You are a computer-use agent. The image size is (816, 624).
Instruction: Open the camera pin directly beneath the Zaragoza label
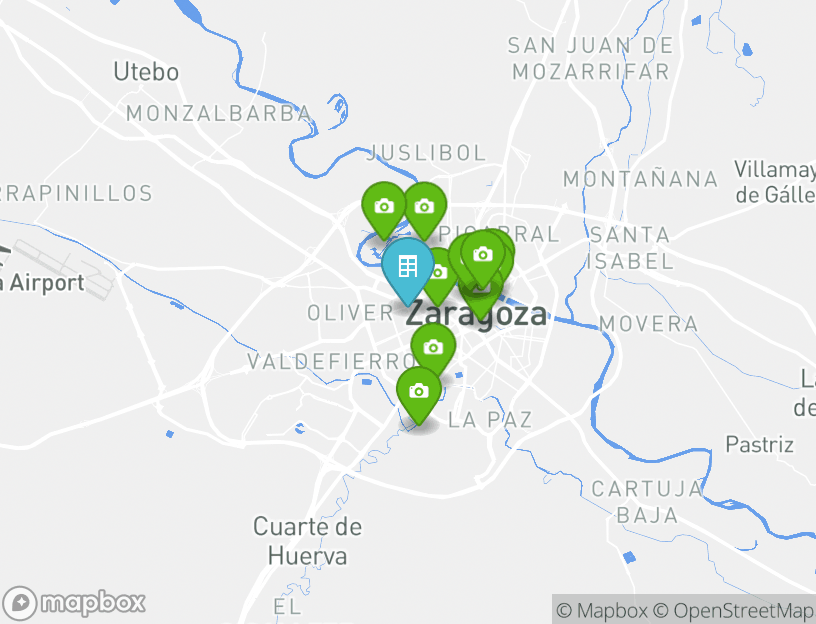pos(433,348)
